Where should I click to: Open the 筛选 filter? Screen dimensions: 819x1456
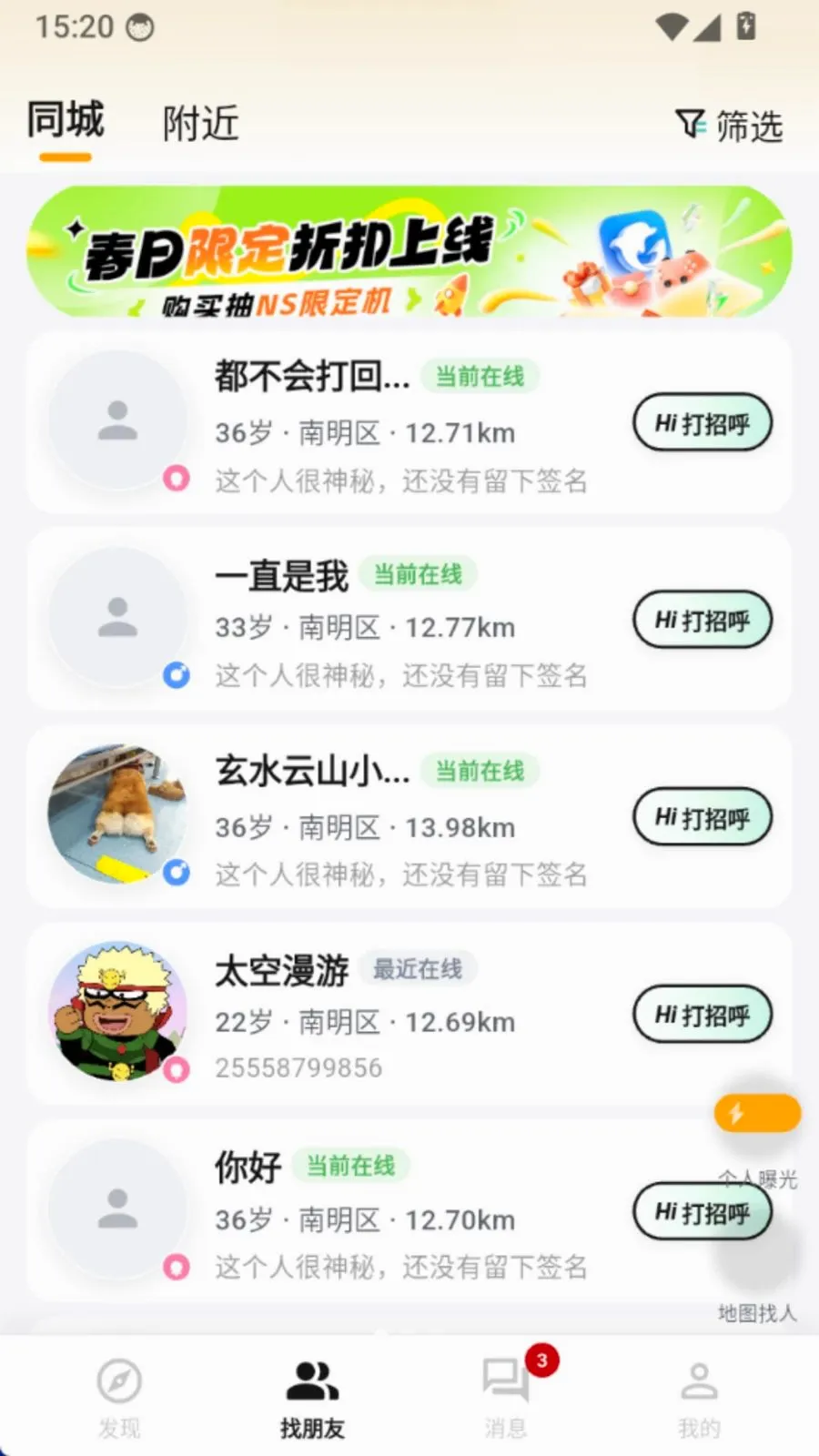729,126
